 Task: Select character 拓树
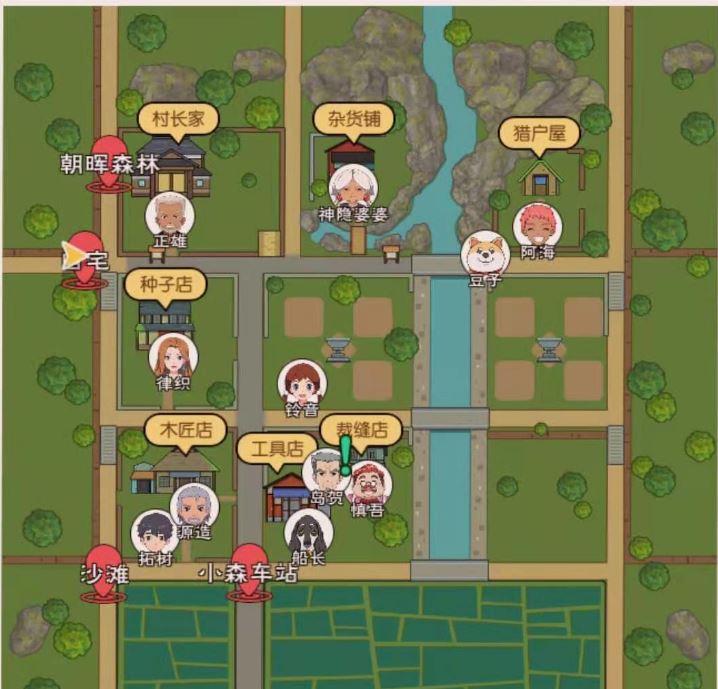(x=154, y=533)
